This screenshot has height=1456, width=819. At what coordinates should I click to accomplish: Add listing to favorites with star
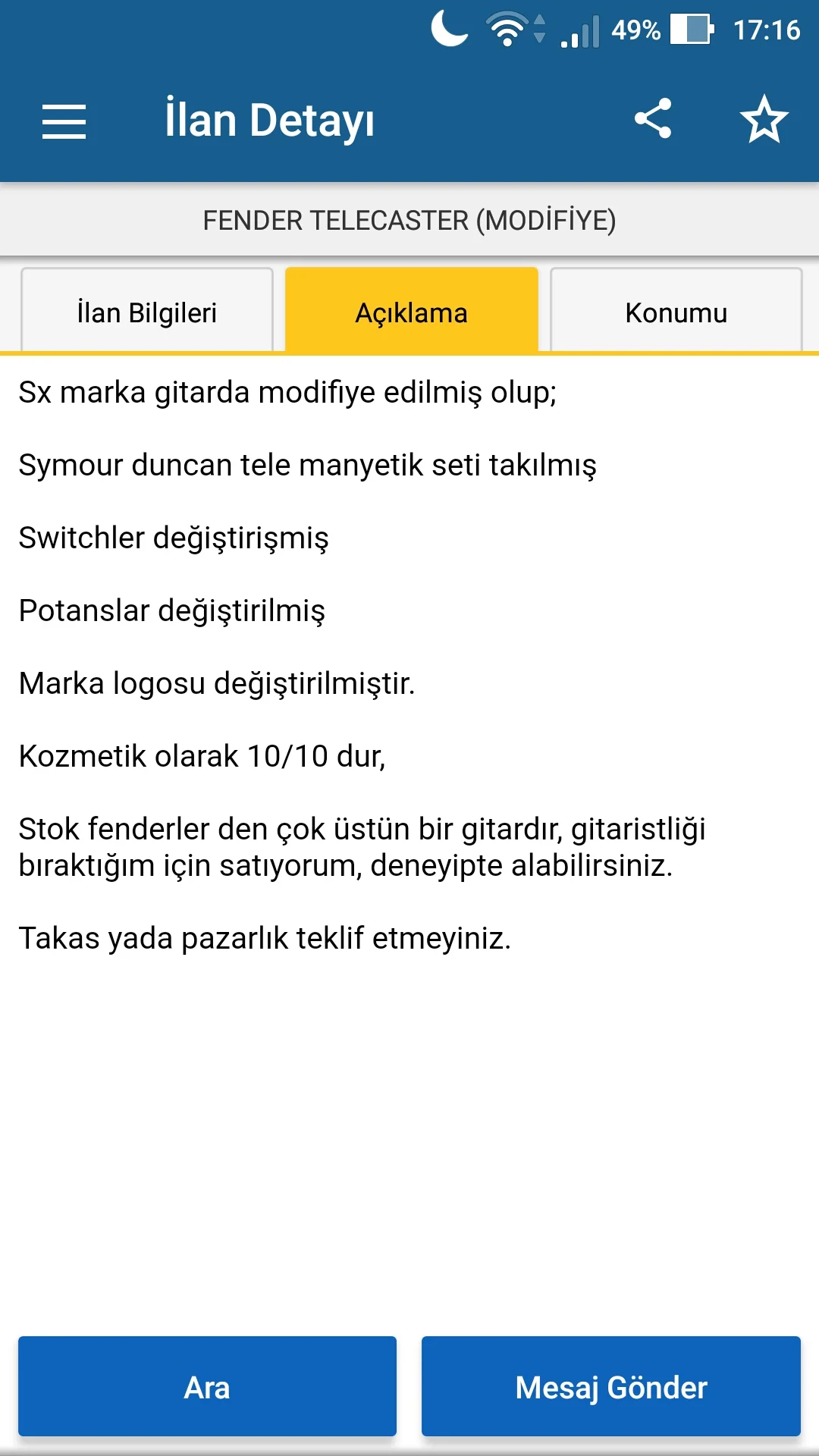pos(764,120)
